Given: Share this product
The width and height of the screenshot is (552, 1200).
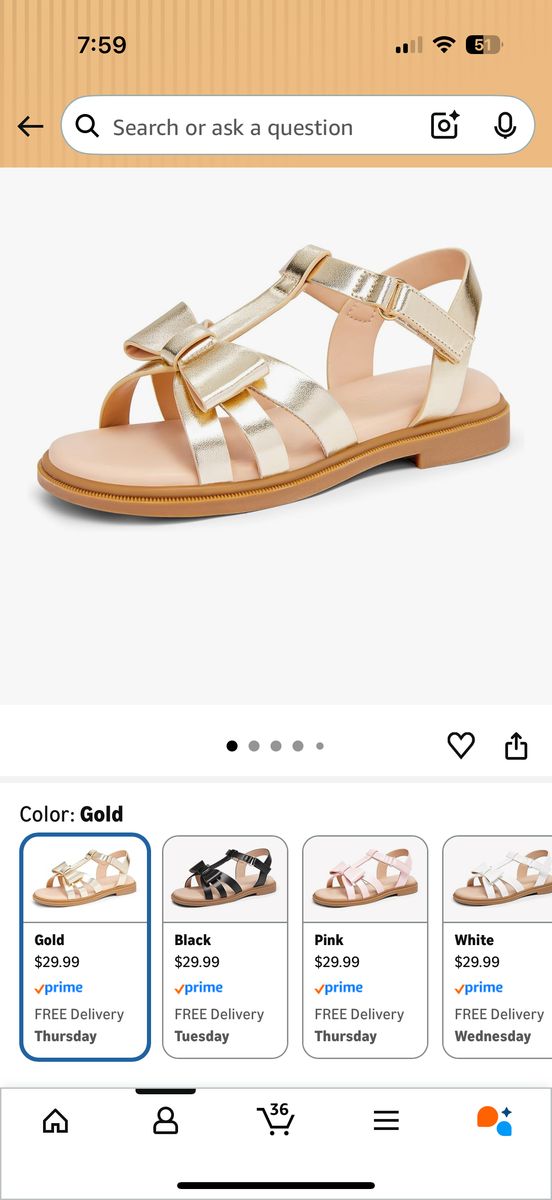Looking at the screenshot, I should [516, 745].
